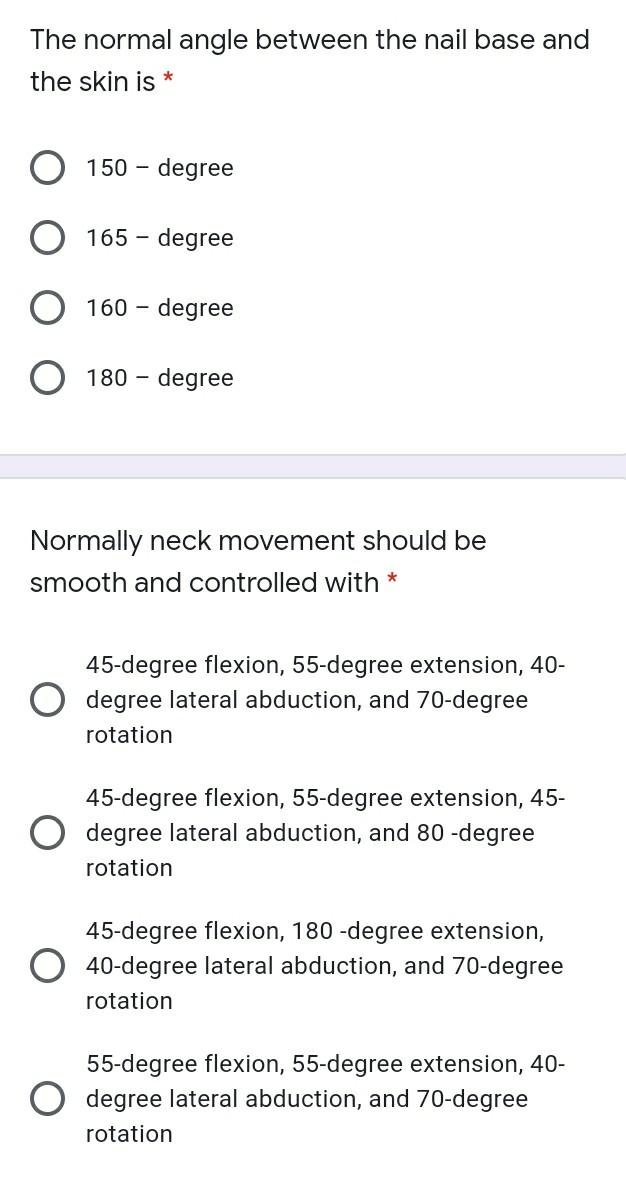Select the option starting with 55-degree flexion

coord(48,1099)
